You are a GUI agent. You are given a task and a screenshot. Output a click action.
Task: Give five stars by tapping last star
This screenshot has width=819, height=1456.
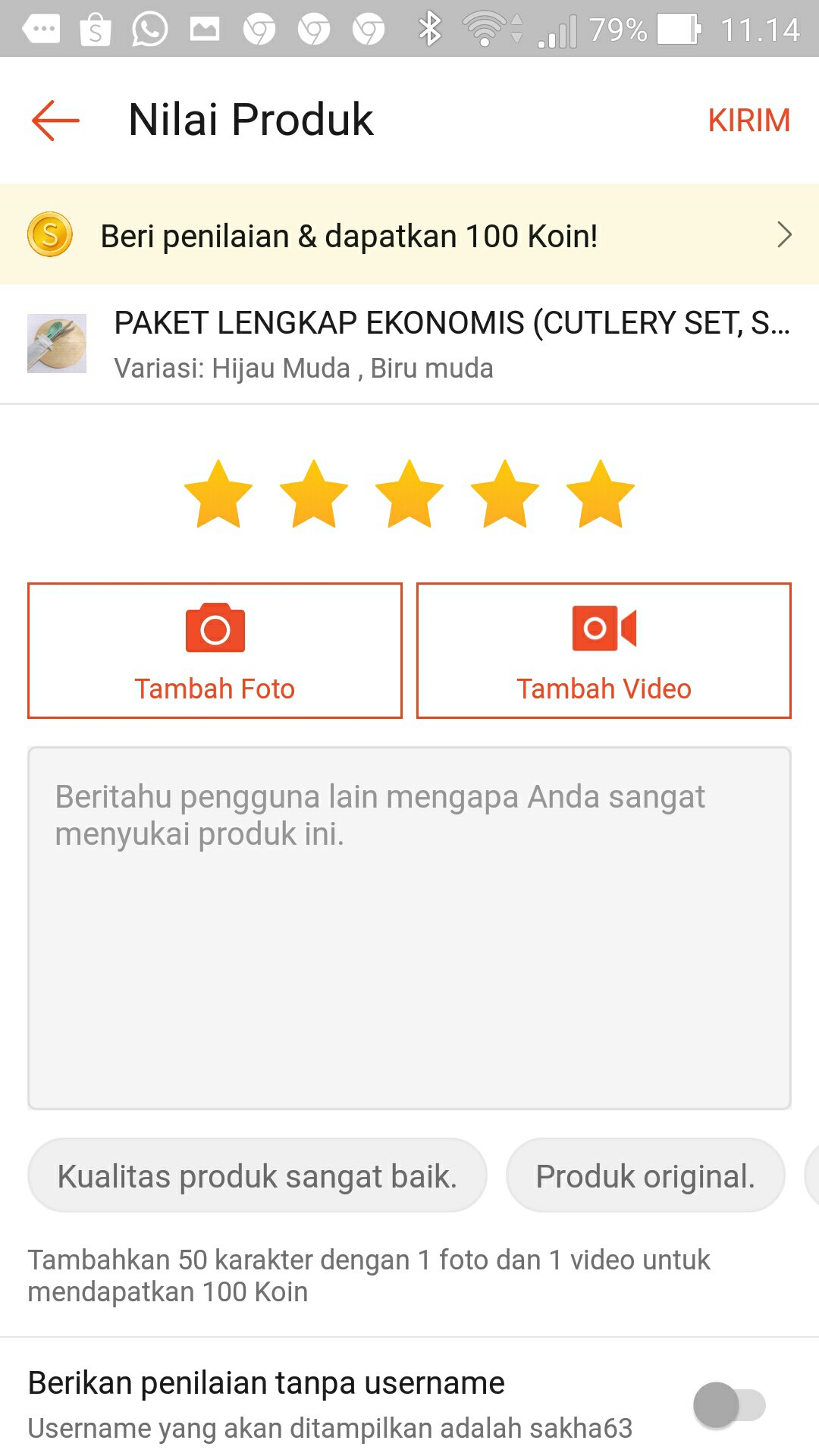pos(601,494)
